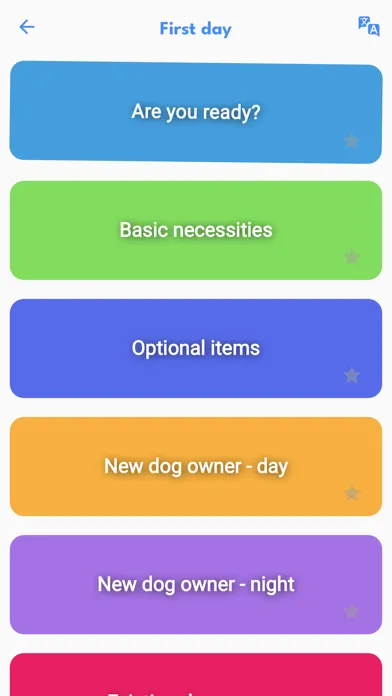Star the Optional items card
Image resolution: width=392 pixels, height=696 pixels.
(x=352, y=375)
